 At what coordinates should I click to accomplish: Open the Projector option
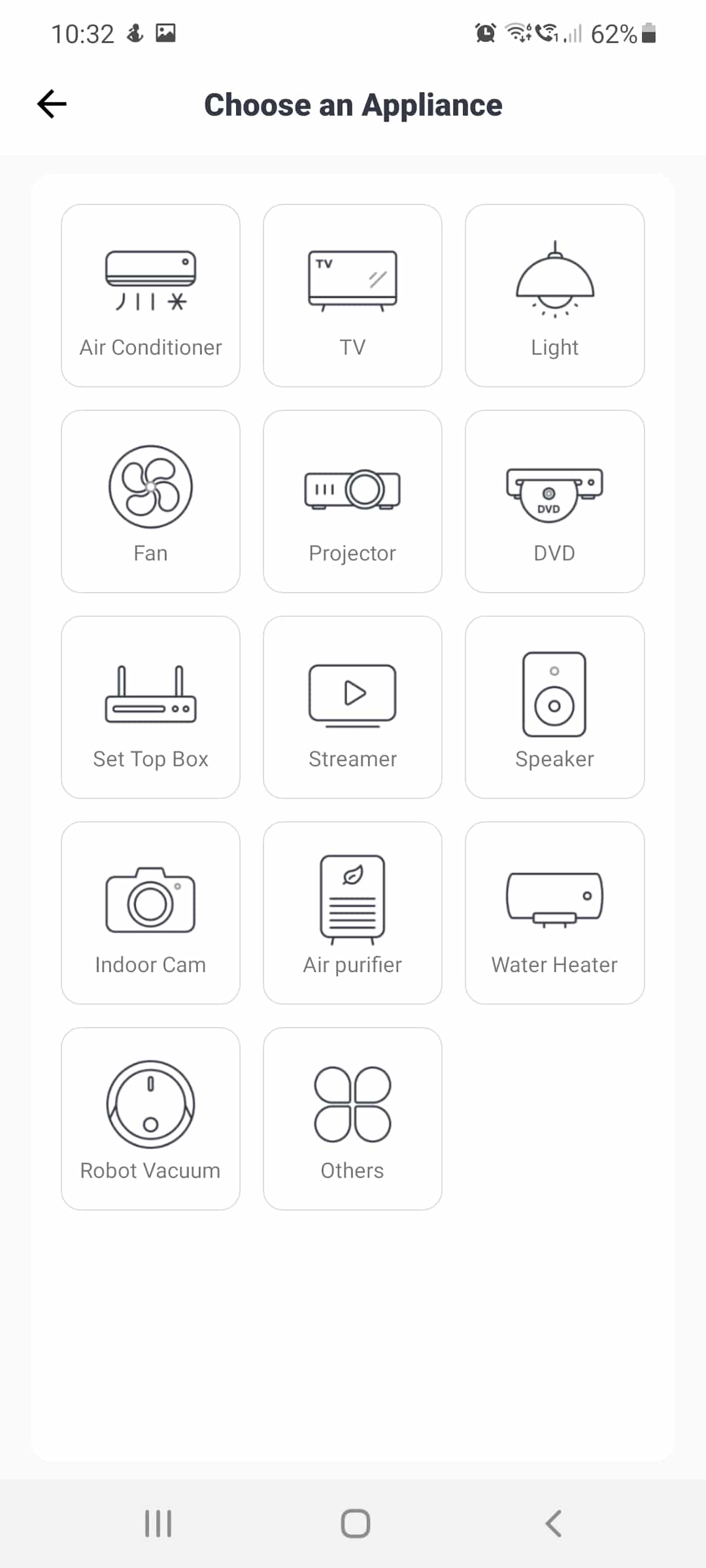click(x=353, y=501)
